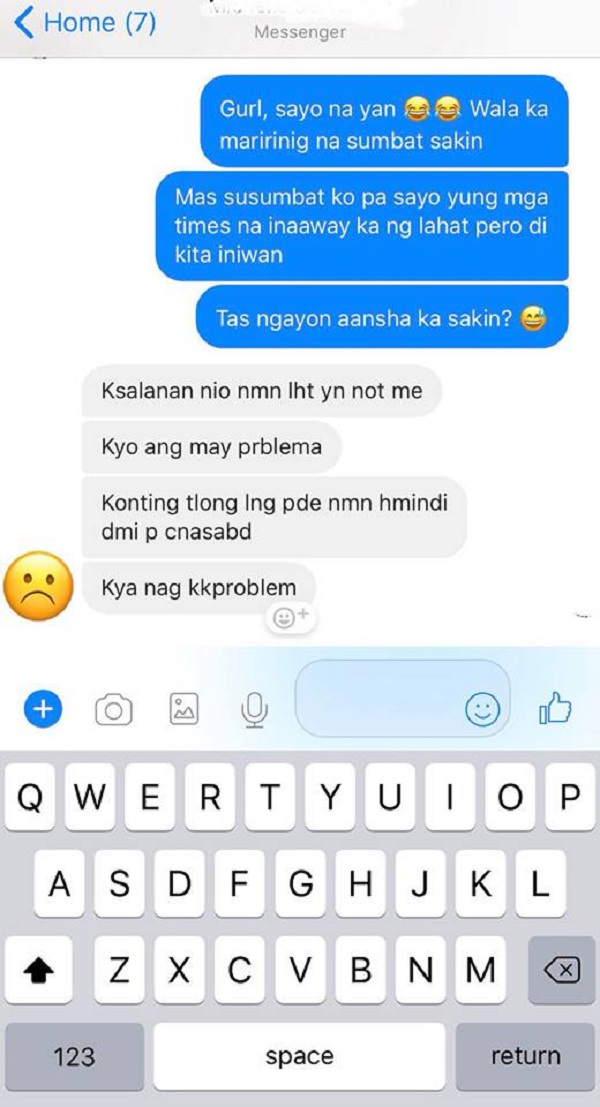Tap the backspace key
The image size is (600, 1107).
tap(561, 969)
